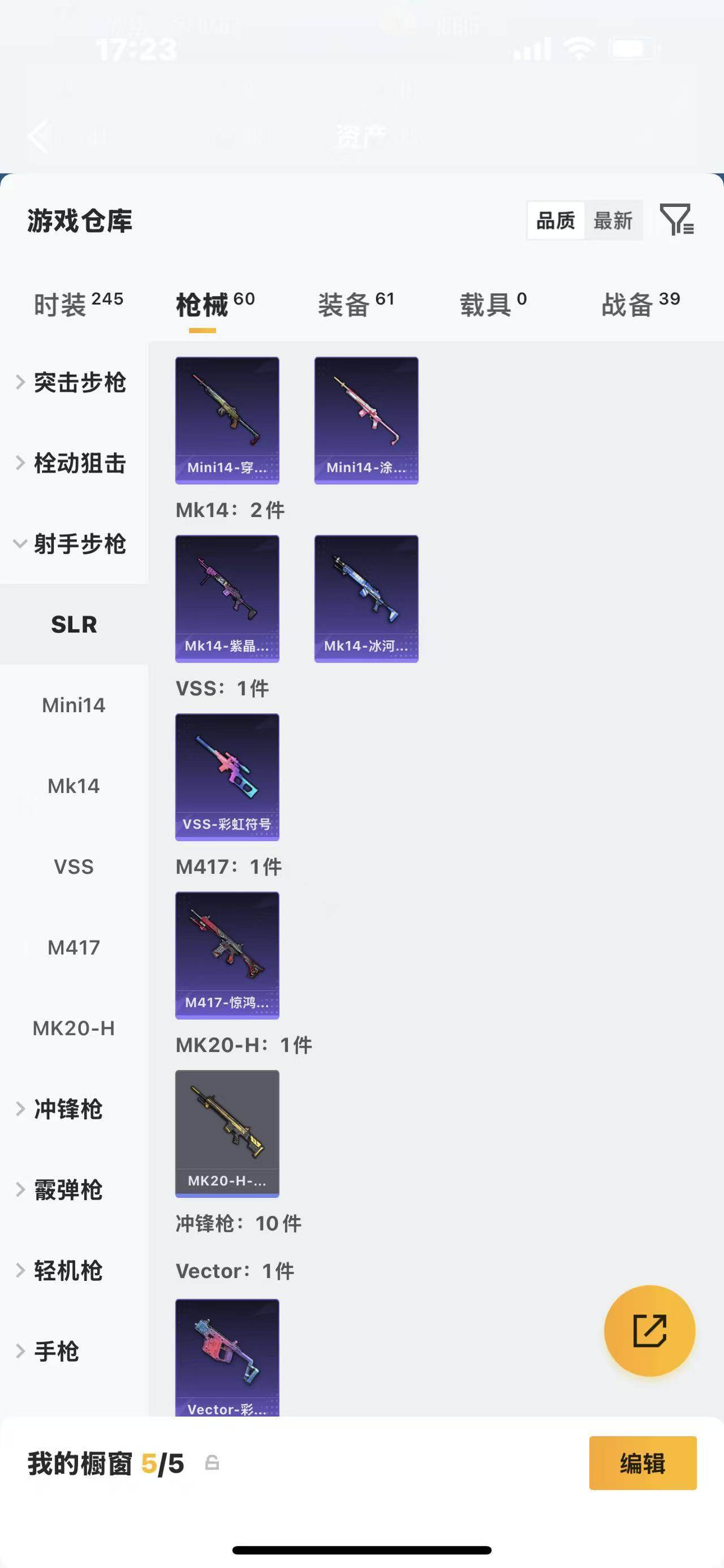Open the filter funnel icon

[x=676, y=220]
